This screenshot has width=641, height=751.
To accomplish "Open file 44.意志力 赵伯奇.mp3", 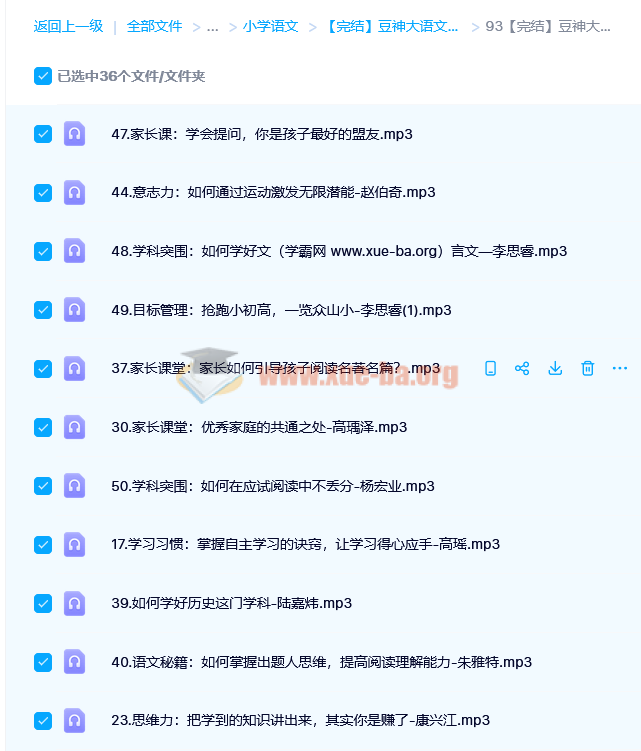I will coord(273,193).
